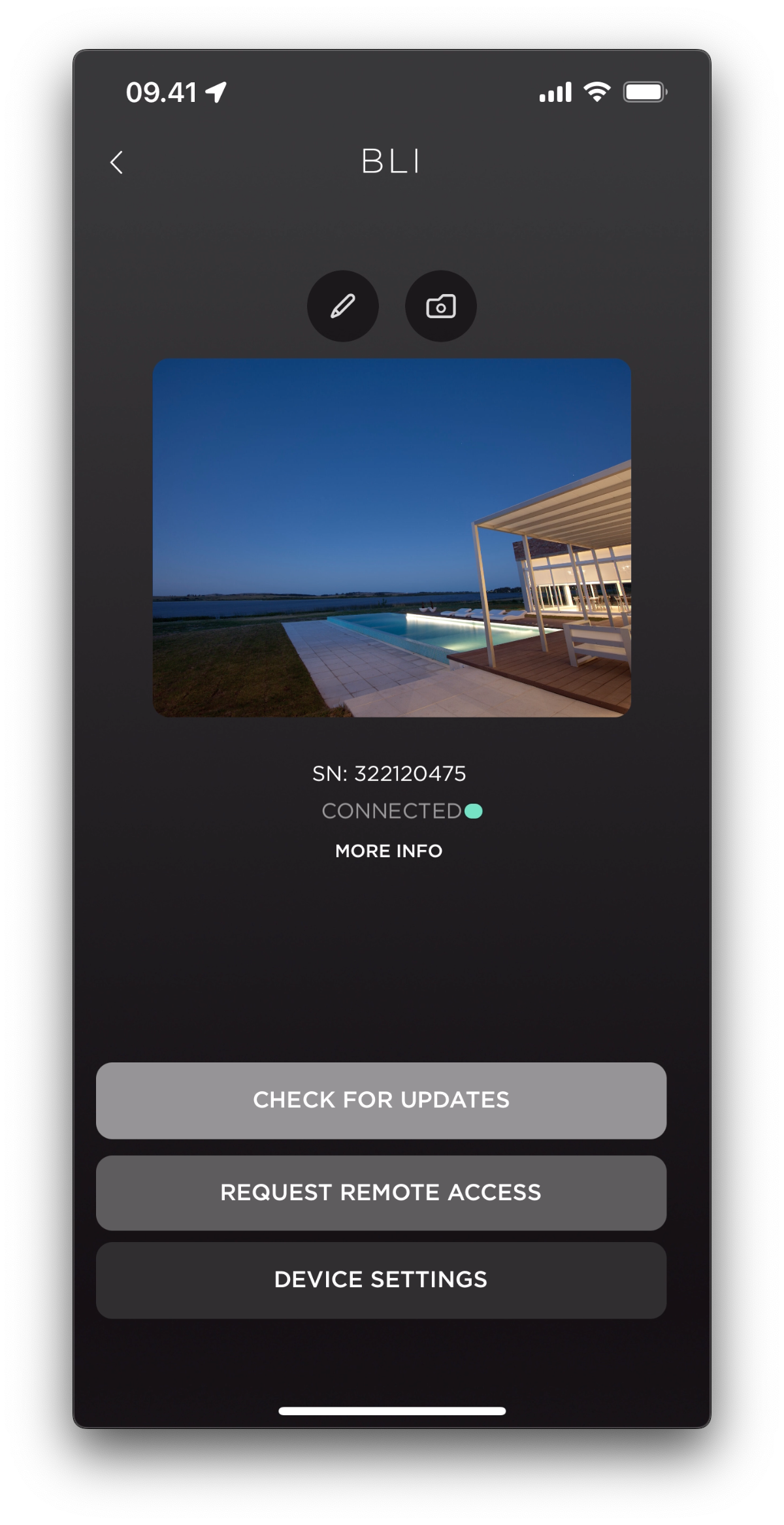The height and width of the screenshot is (1525, 784).
Task: Open Device Settings
Action: pyautogui.click(x=381, y=1280)
